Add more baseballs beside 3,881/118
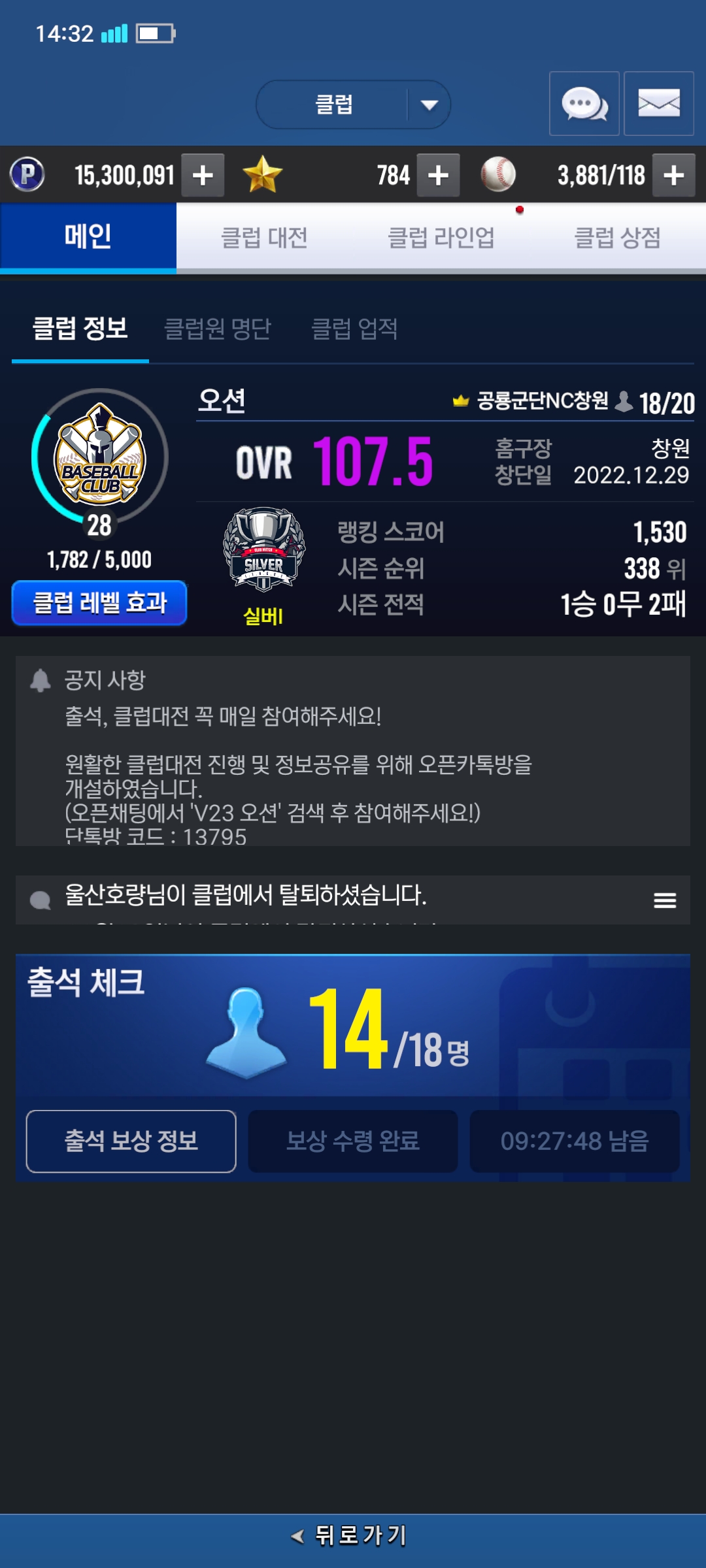The height and width of the screenshot is (1568, 706). pyautogui.click(x=673, y=175)
